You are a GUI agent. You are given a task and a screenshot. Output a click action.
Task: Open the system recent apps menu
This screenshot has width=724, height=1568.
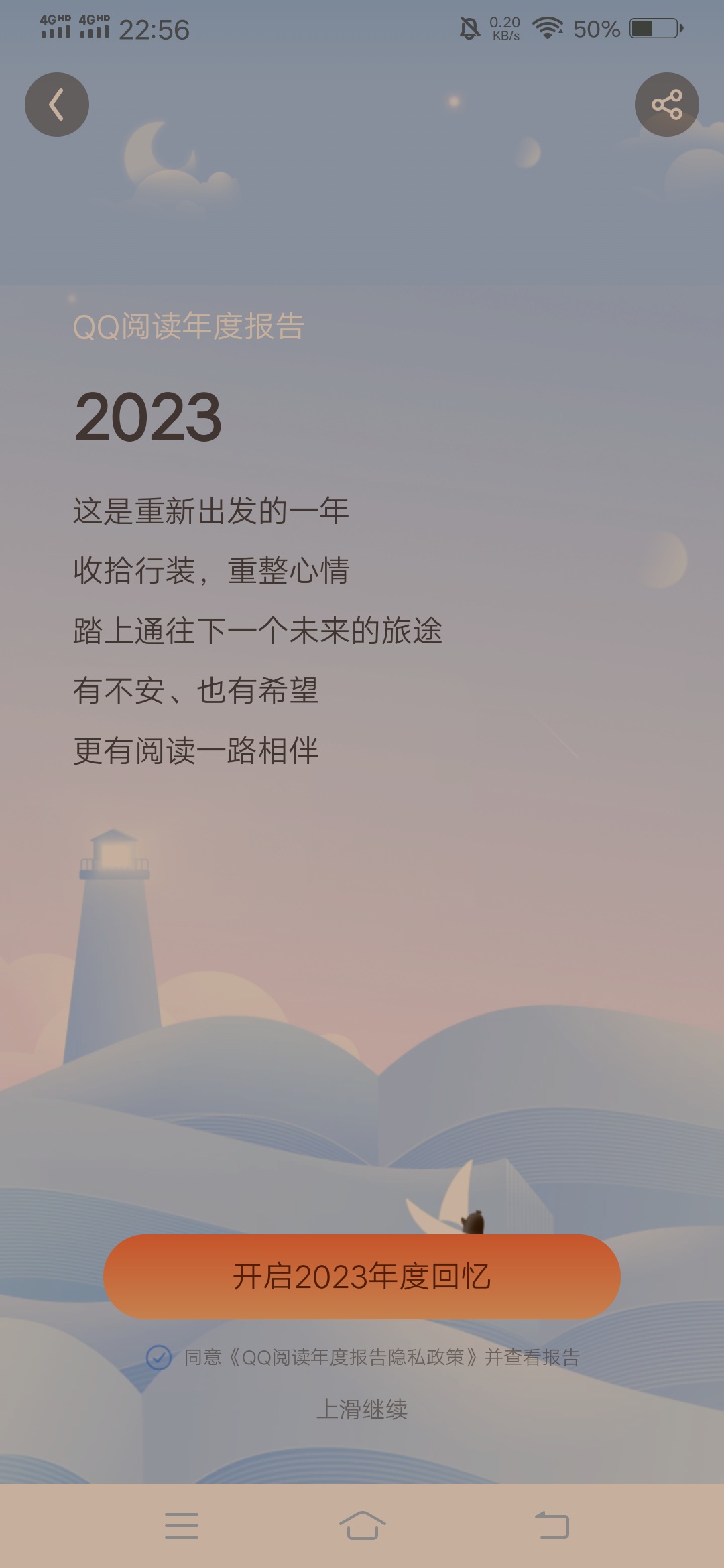pyautogui.click(x=181, y=1526)
